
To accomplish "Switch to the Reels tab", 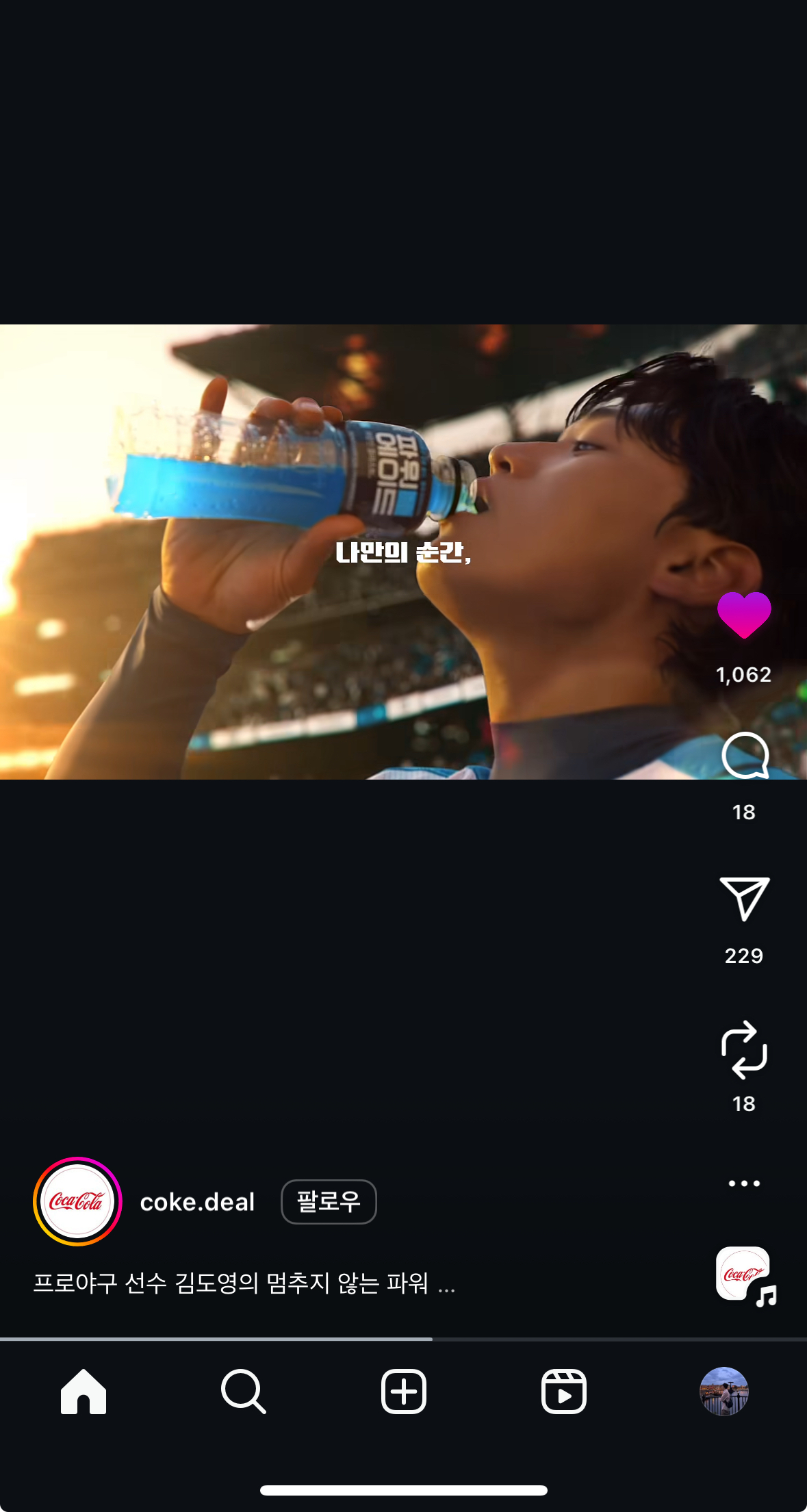I will (x=563, y=1392).
